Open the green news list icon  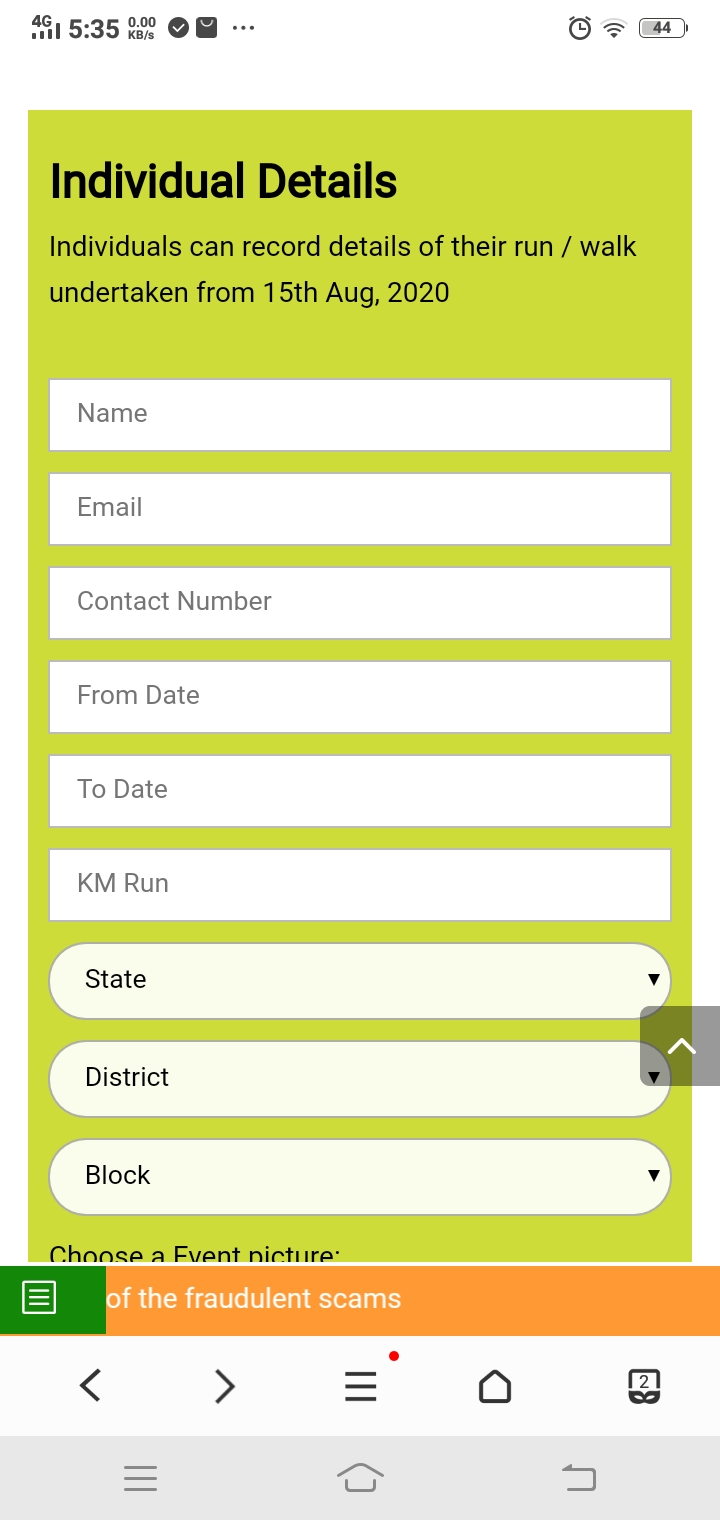click(x=40, y=1299)
